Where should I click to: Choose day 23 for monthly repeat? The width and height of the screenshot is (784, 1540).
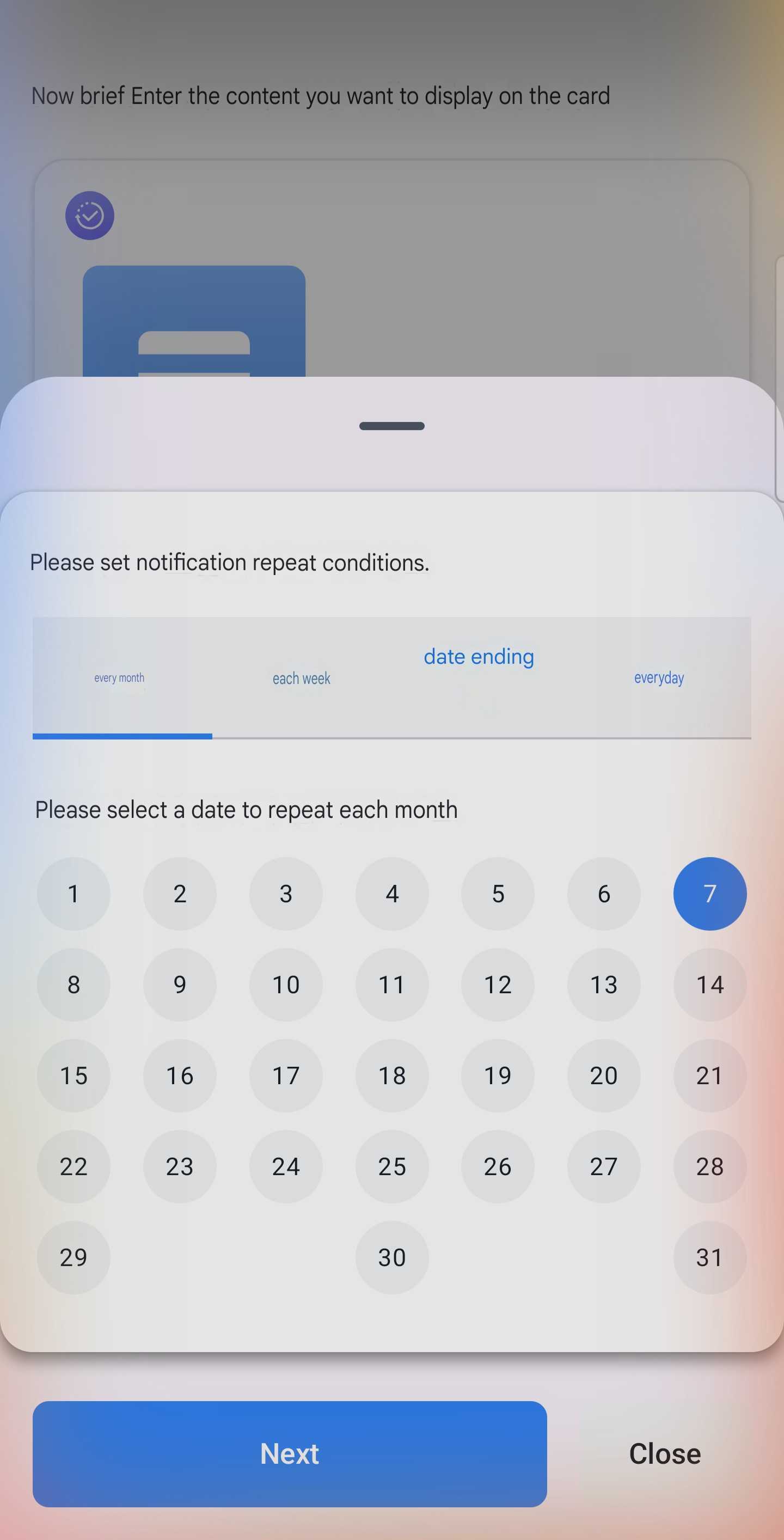(x=179, y=1166)
